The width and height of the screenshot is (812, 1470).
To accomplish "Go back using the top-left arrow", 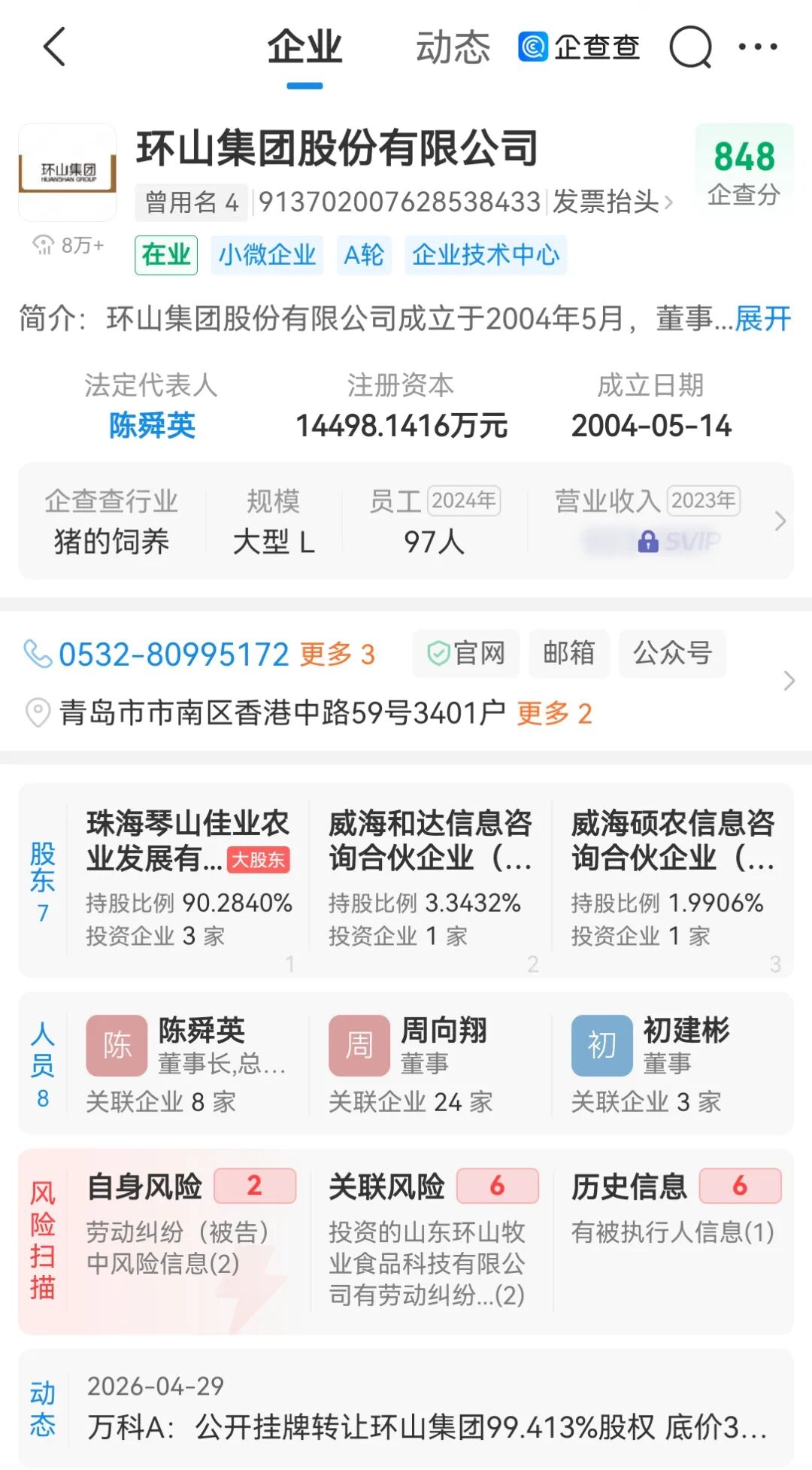I will click(x=54, y=47).
